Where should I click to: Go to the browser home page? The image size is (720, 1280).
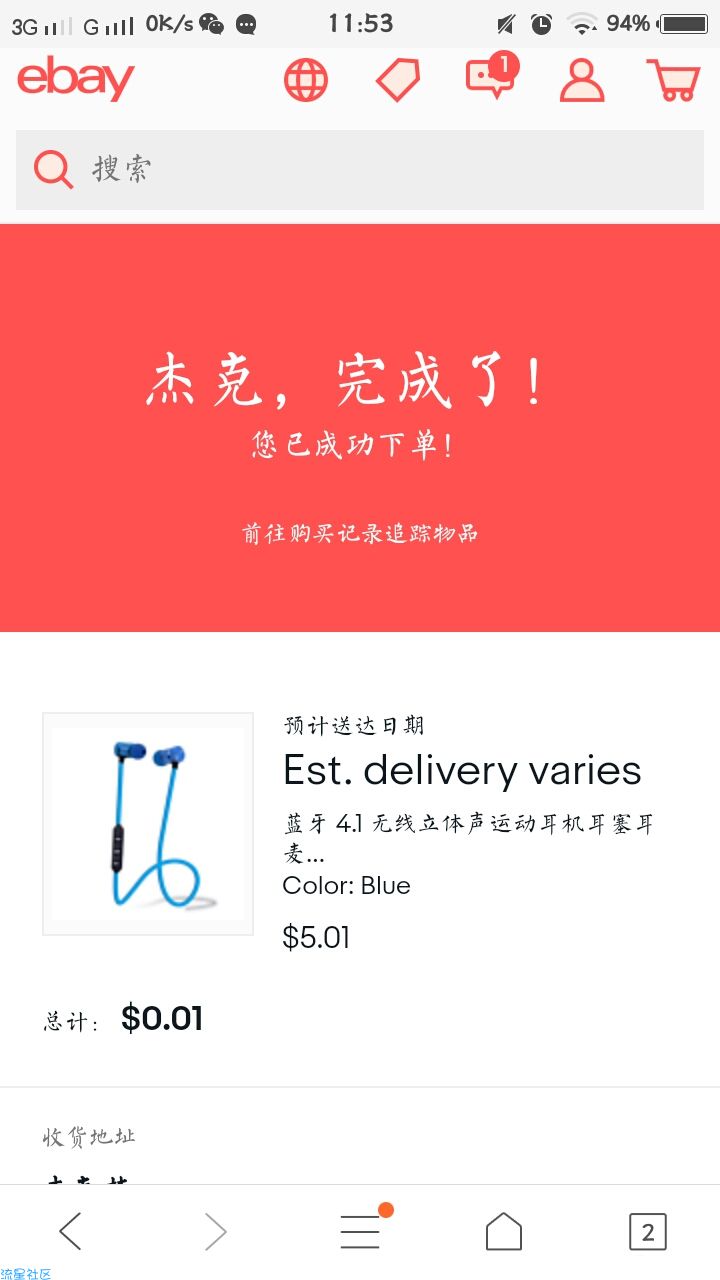[x=504, y=1232]
